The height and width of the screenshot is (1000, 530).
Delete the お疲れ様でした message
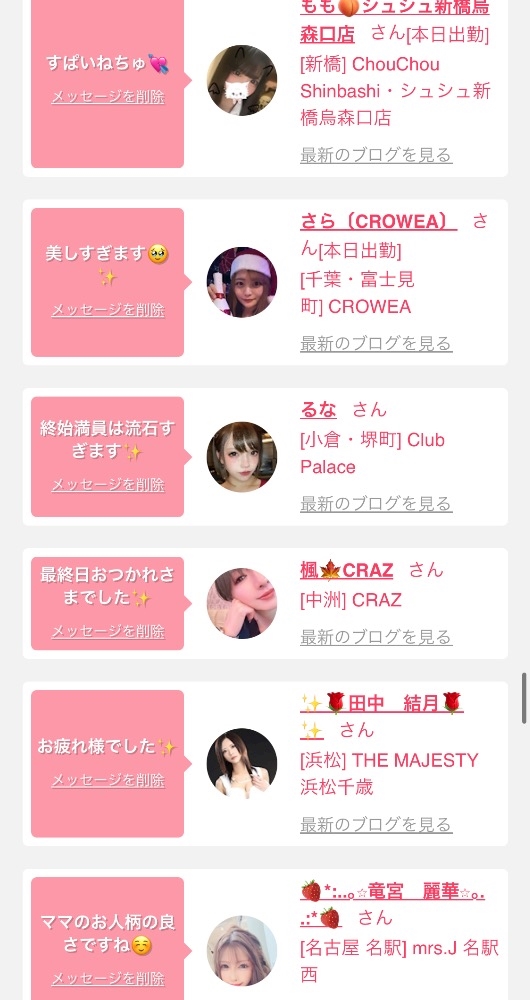point(108,781)
